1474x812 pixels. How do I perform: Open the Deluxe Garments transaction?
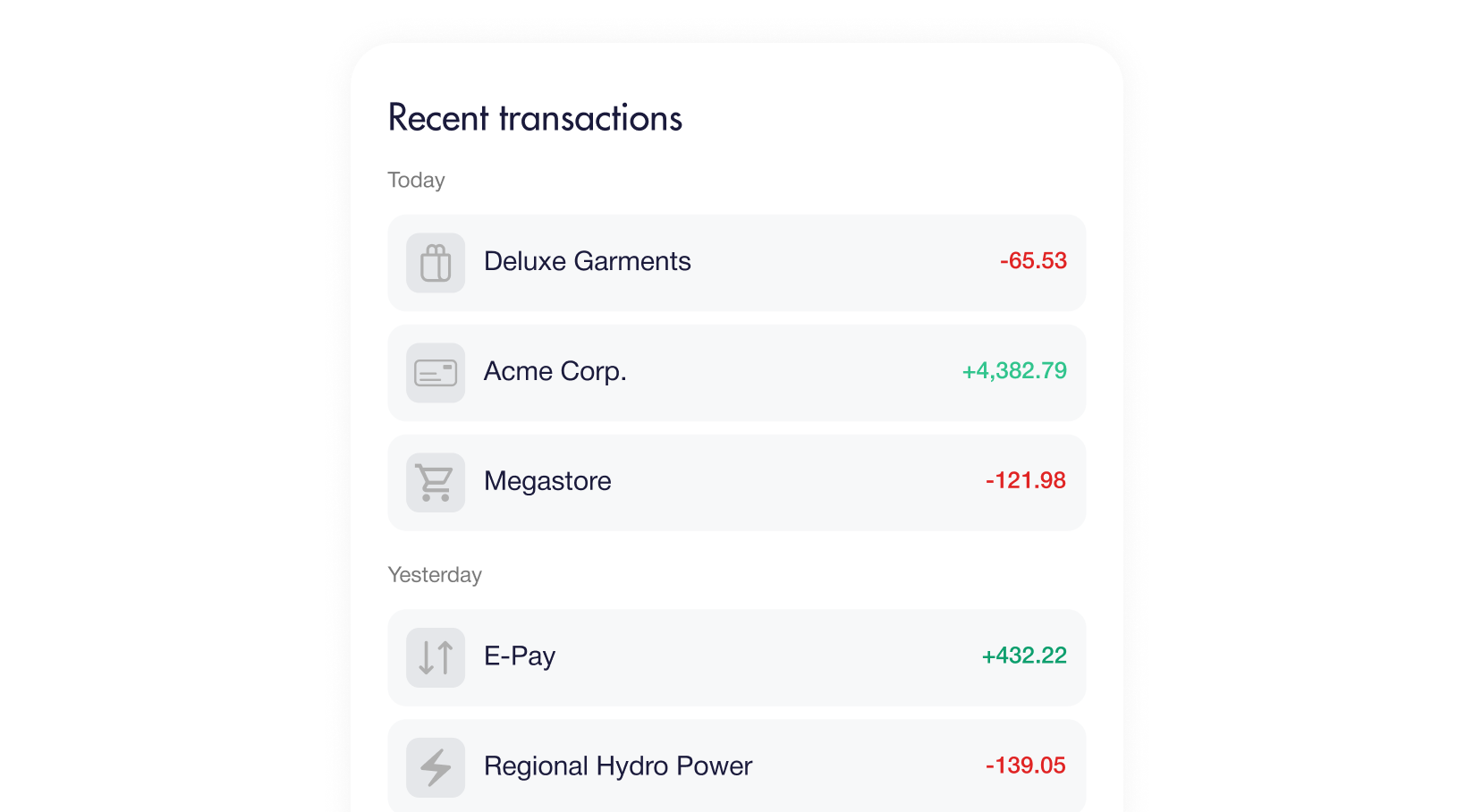click(x=735, y=262)
